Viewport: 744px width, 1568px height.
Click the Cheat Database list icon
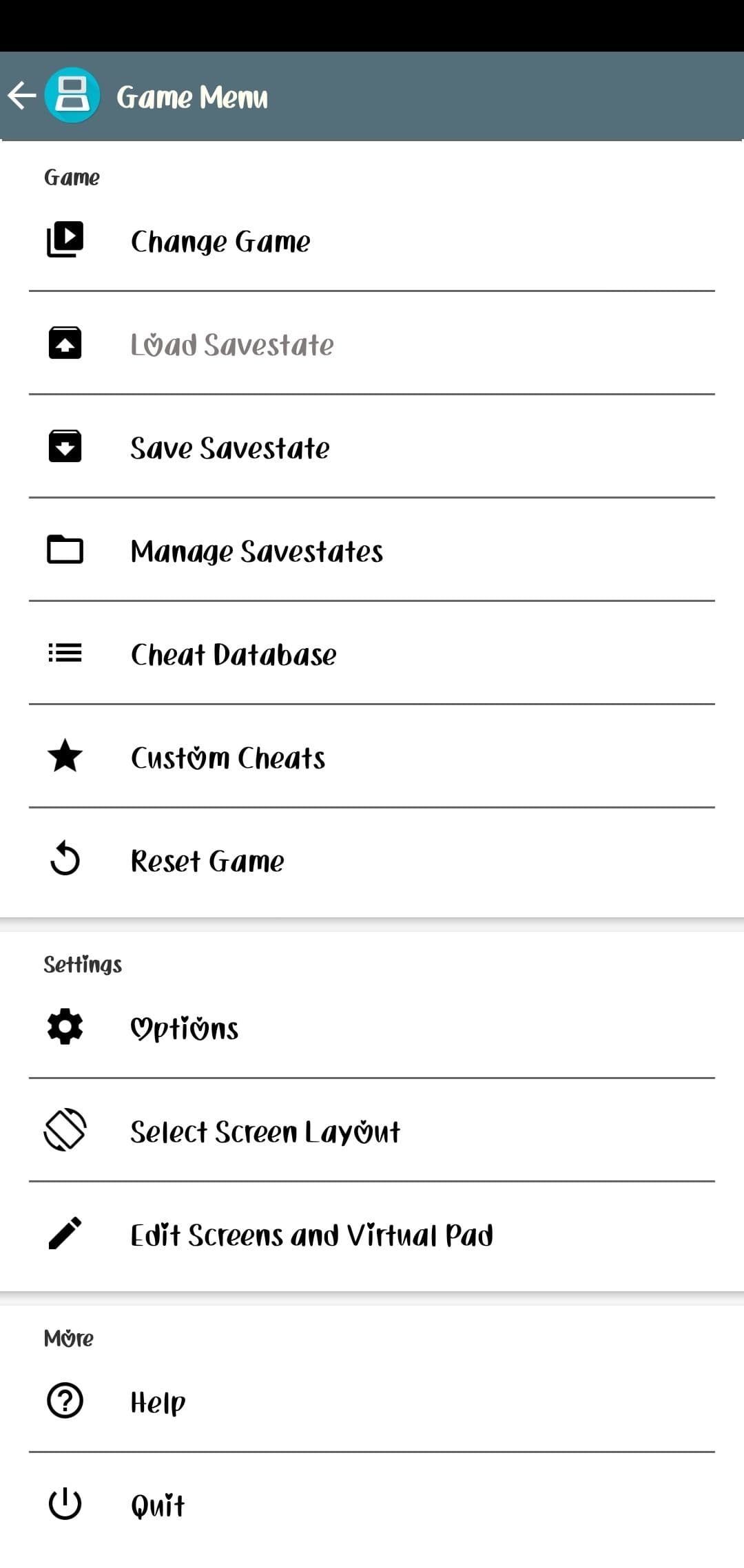64,653
